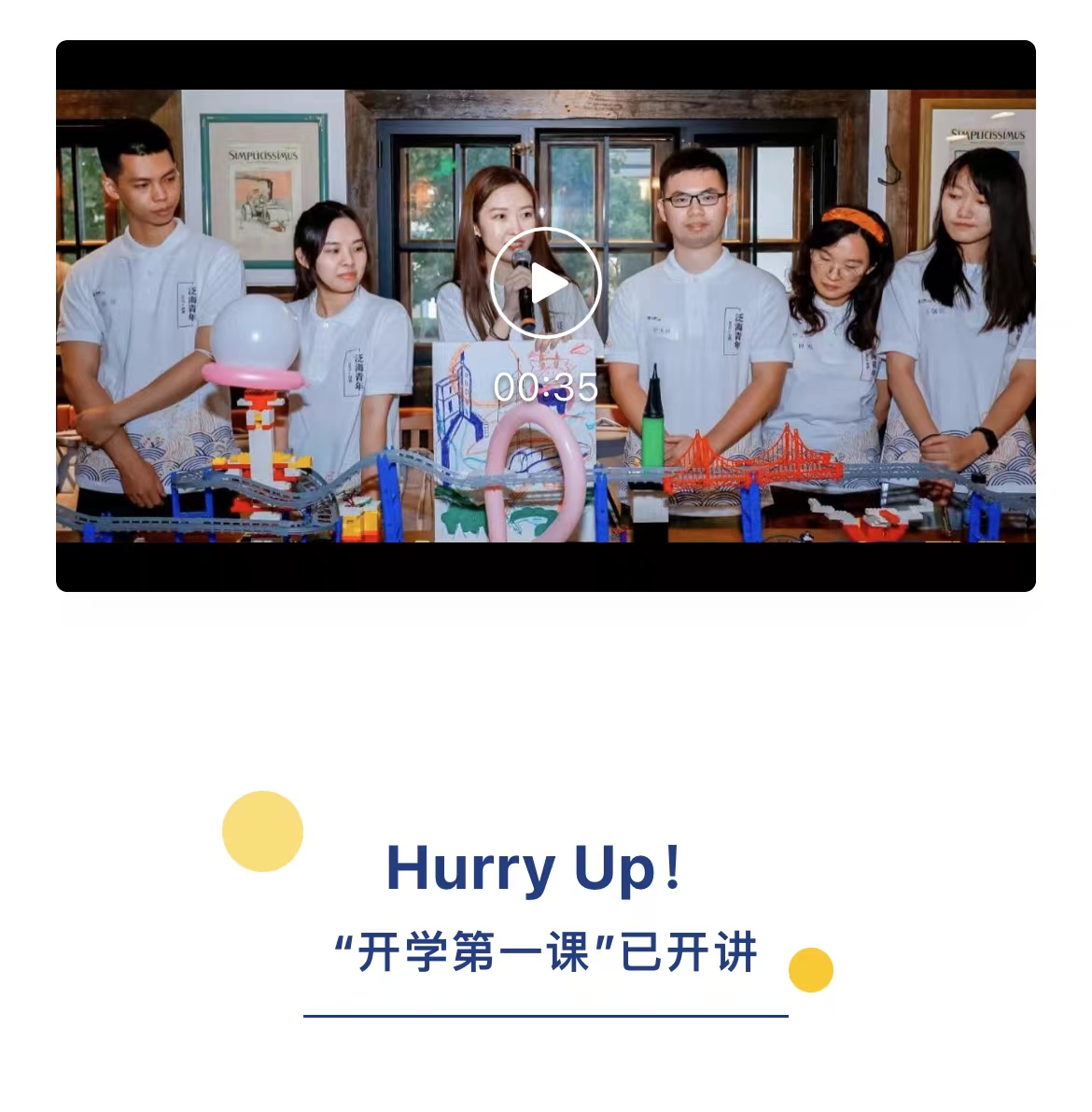The height and width of the screenshot is (1112, 1092).
Task: Play the 00:35 video
Action: tap(546, 283)
